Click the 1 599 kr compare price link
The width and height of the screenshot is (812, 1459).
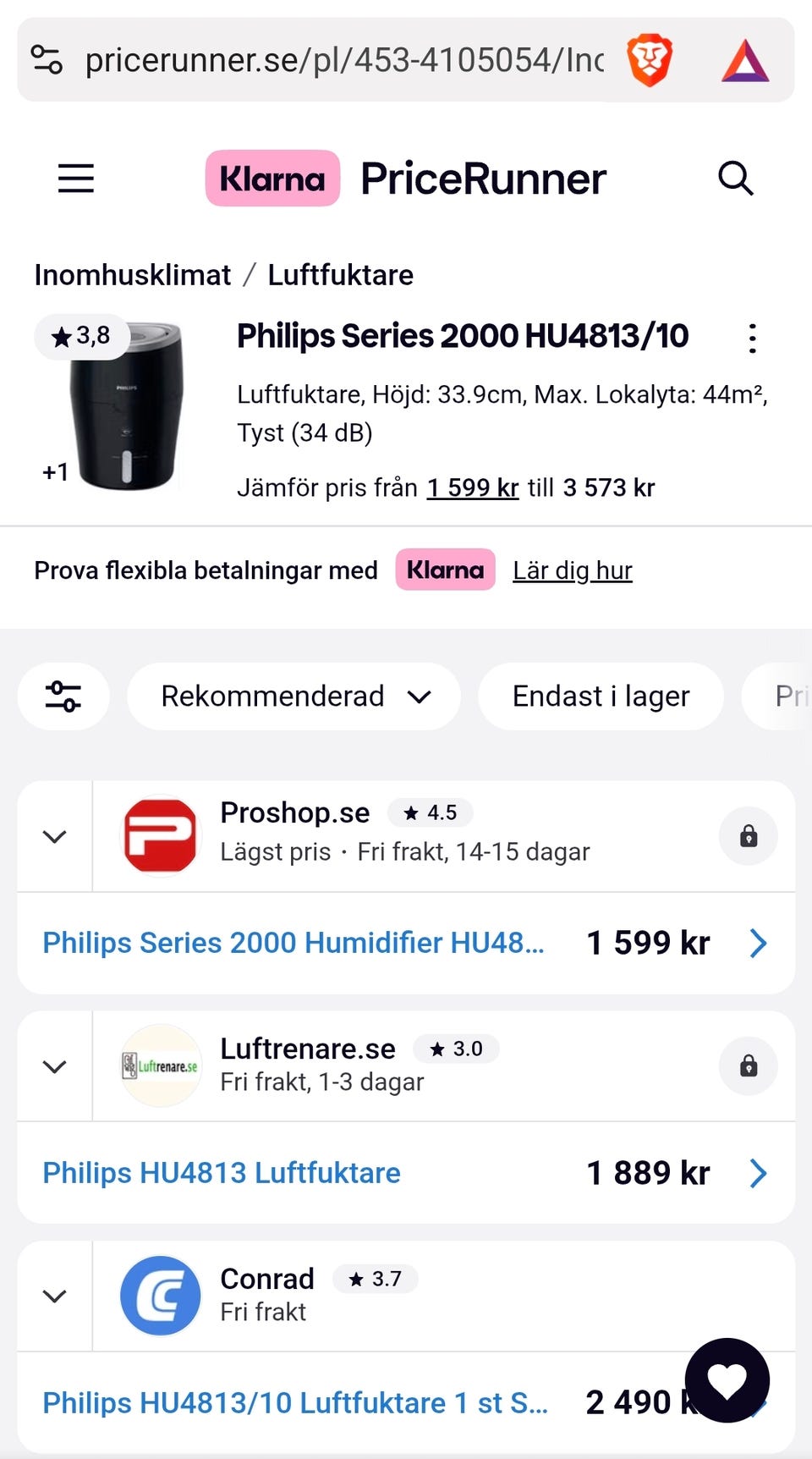point(473,487)
